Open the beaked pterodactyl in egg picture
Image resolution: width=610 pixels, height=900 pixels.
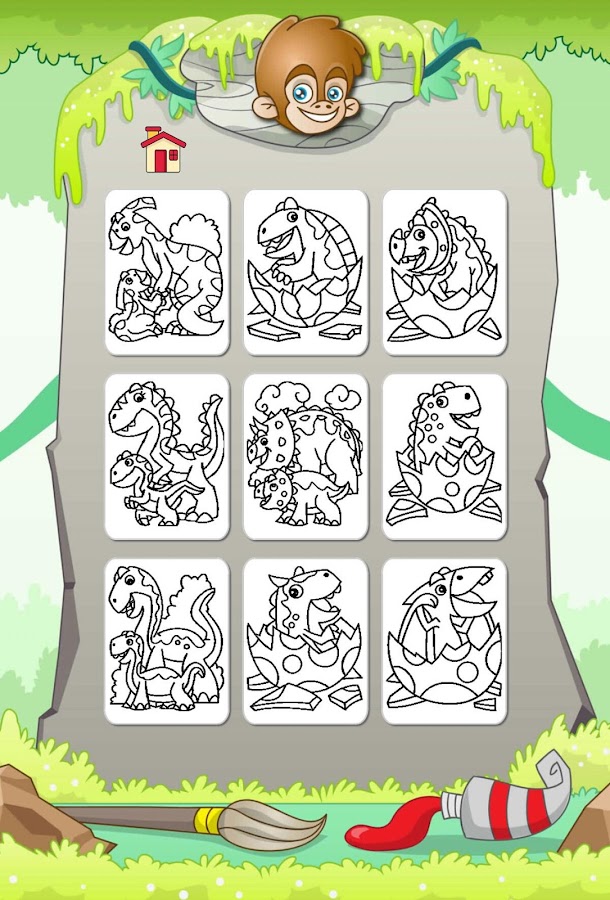point(444,641)
